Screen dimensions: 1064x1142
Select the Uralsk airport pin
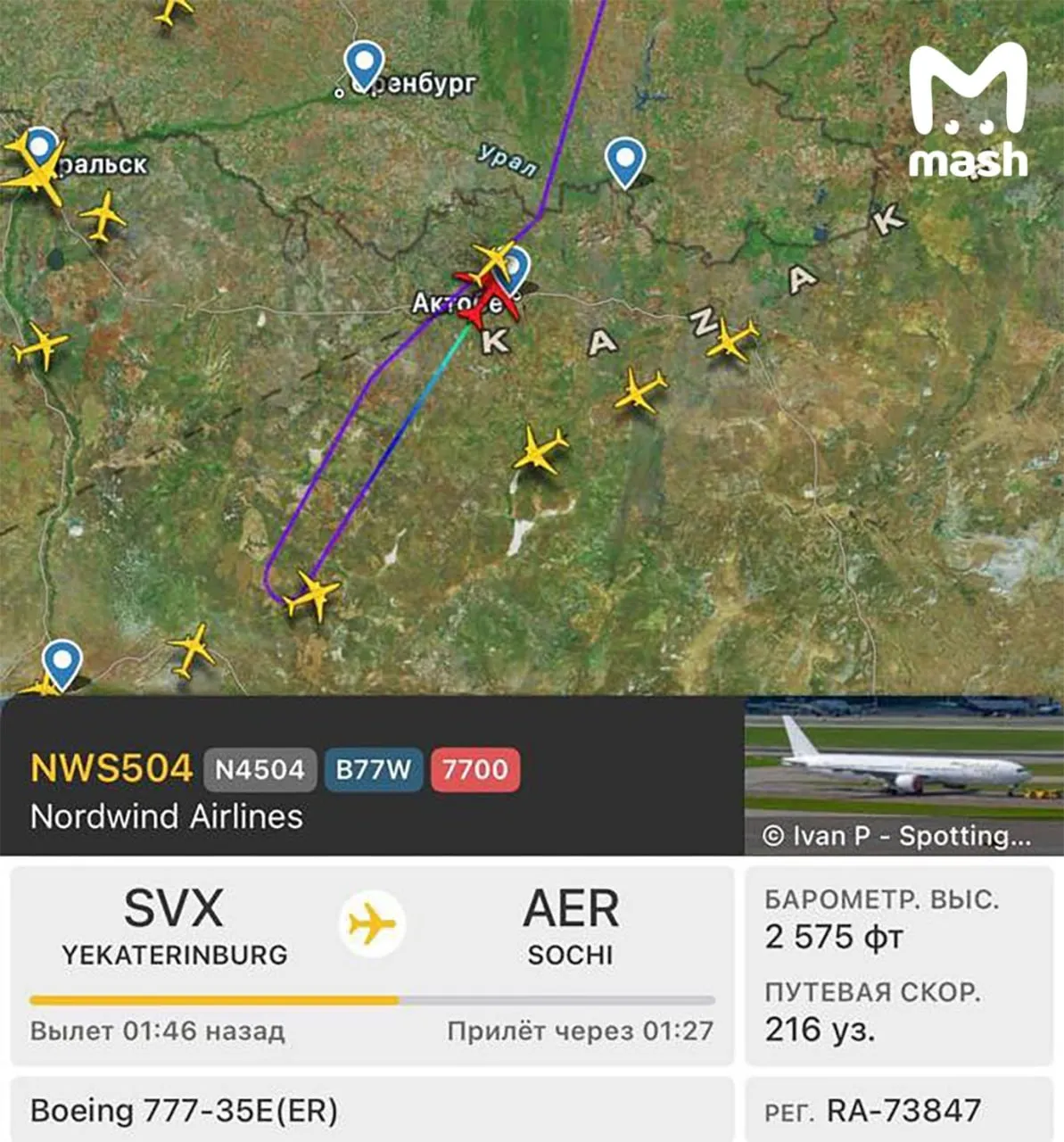[x=41, y=146]
